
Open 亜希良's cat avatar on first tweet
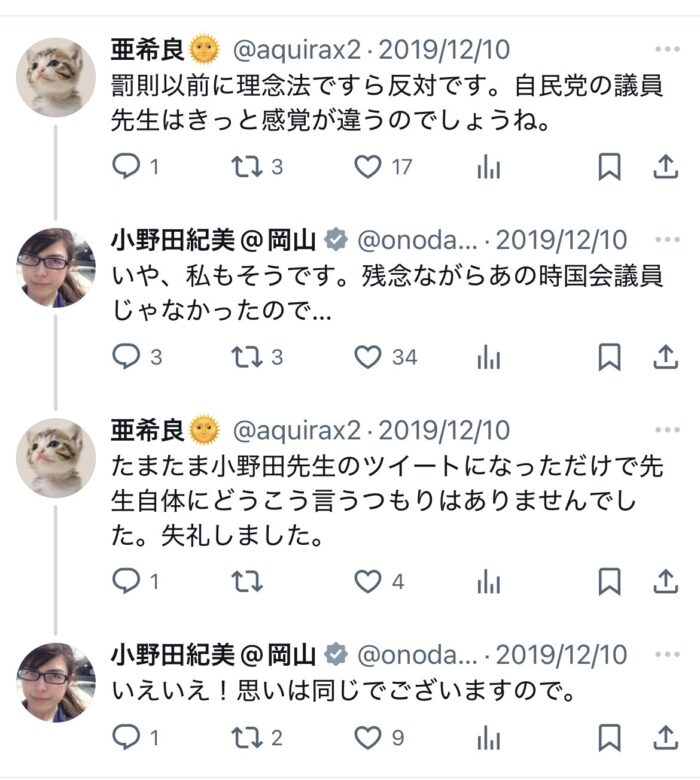point(56,78)
